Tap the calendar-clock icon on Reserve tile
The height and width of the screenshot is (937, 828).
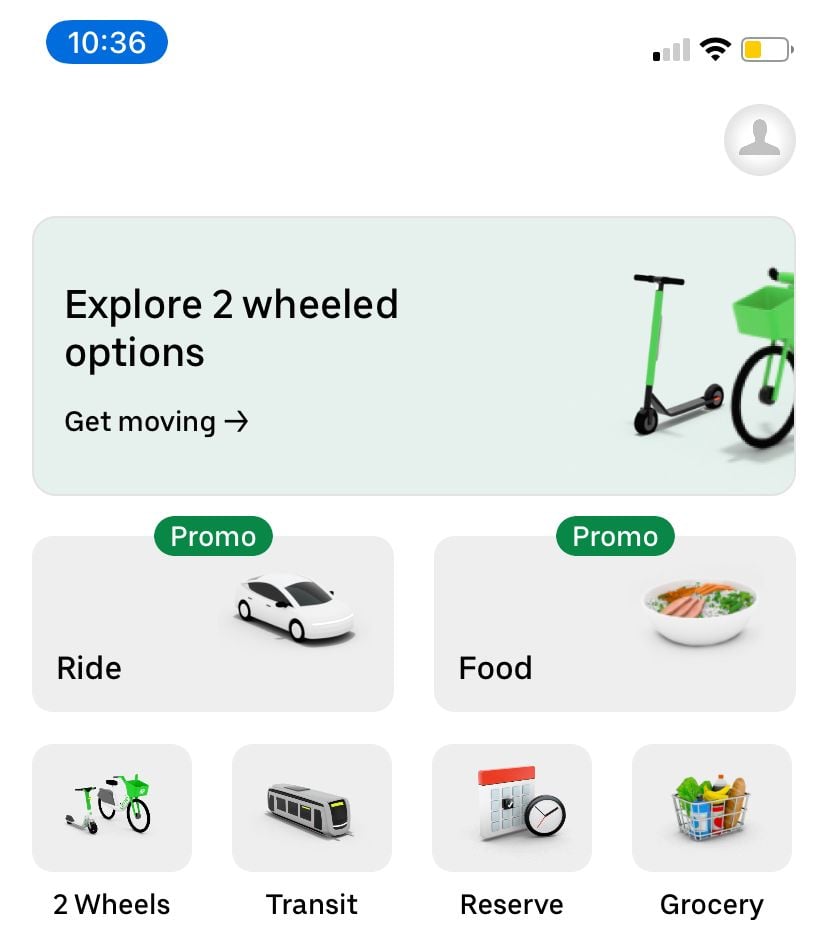[x=511, y=805]
